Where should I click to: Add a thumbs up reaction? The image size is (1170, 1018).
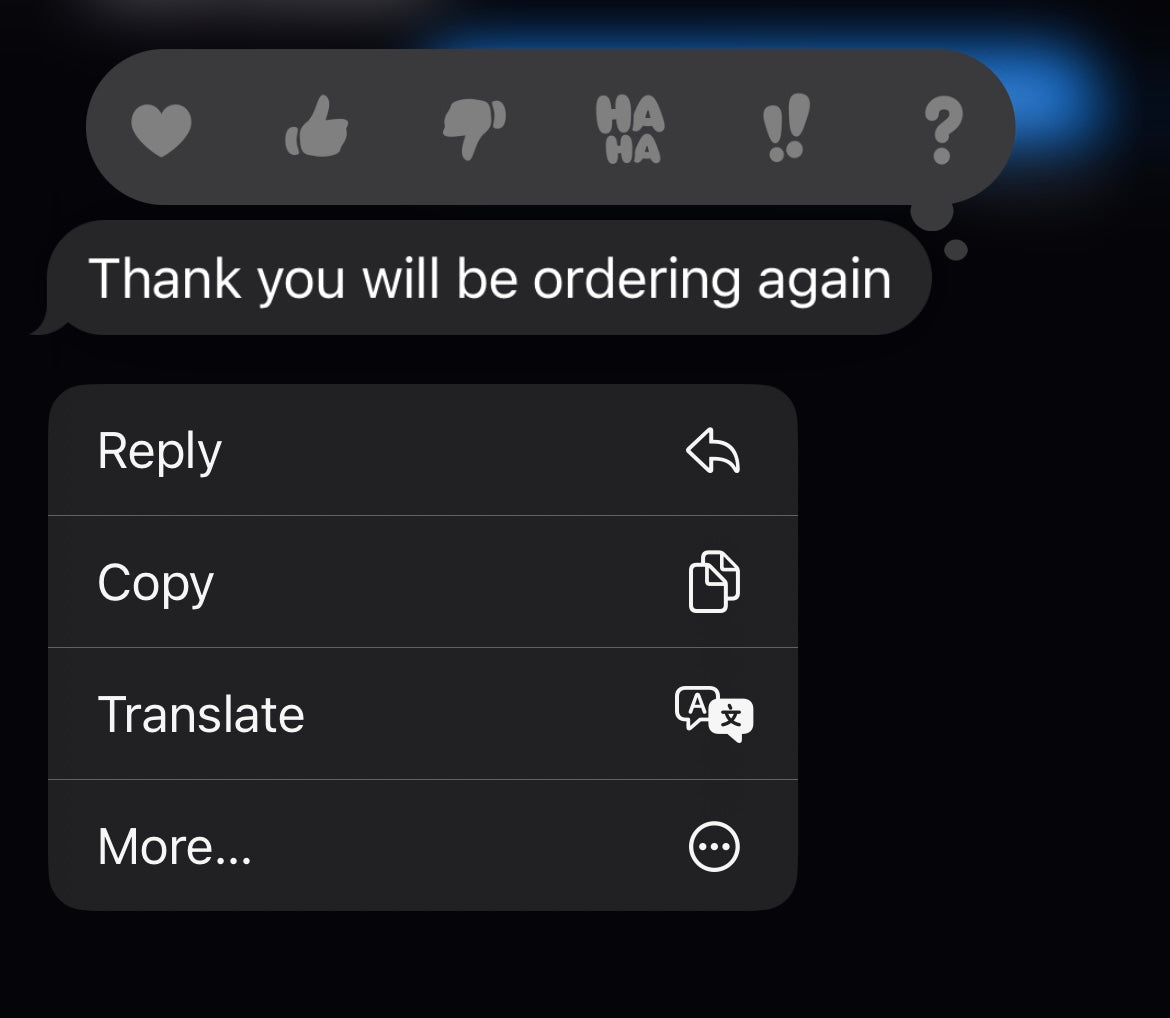(x=317, y=129)
